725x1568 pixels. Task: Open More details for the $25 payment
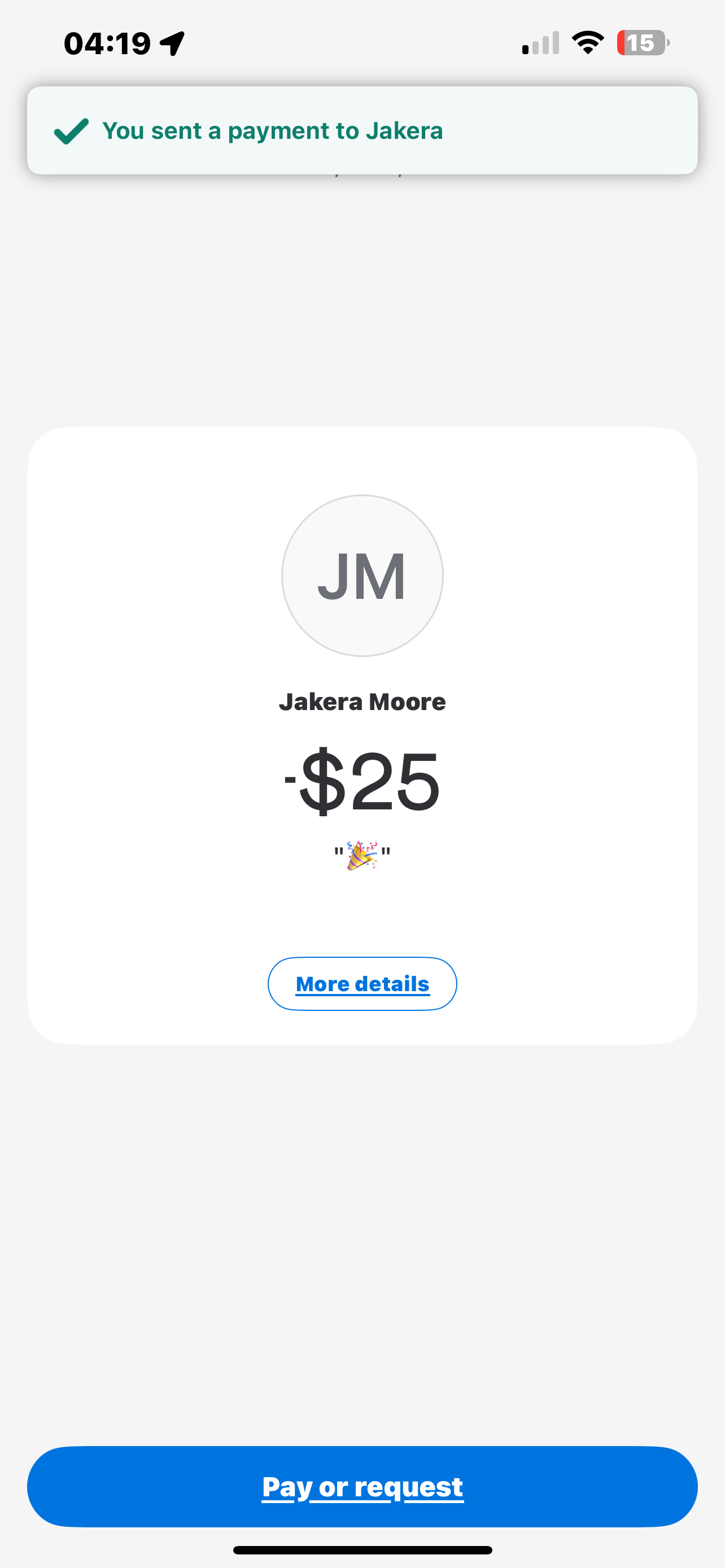362,984
